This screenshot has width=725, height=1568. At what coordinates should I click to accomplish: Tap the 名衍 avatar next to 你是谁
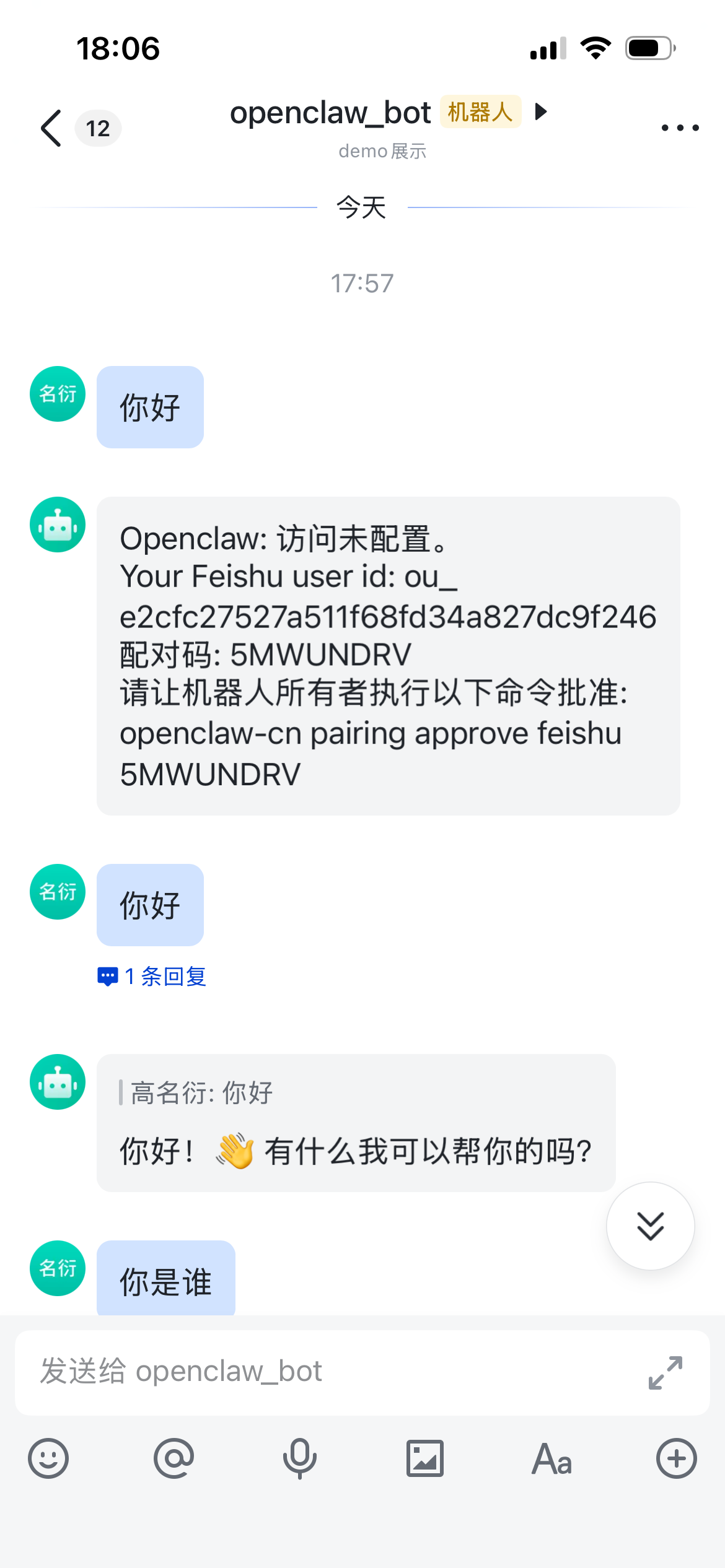58,1268
